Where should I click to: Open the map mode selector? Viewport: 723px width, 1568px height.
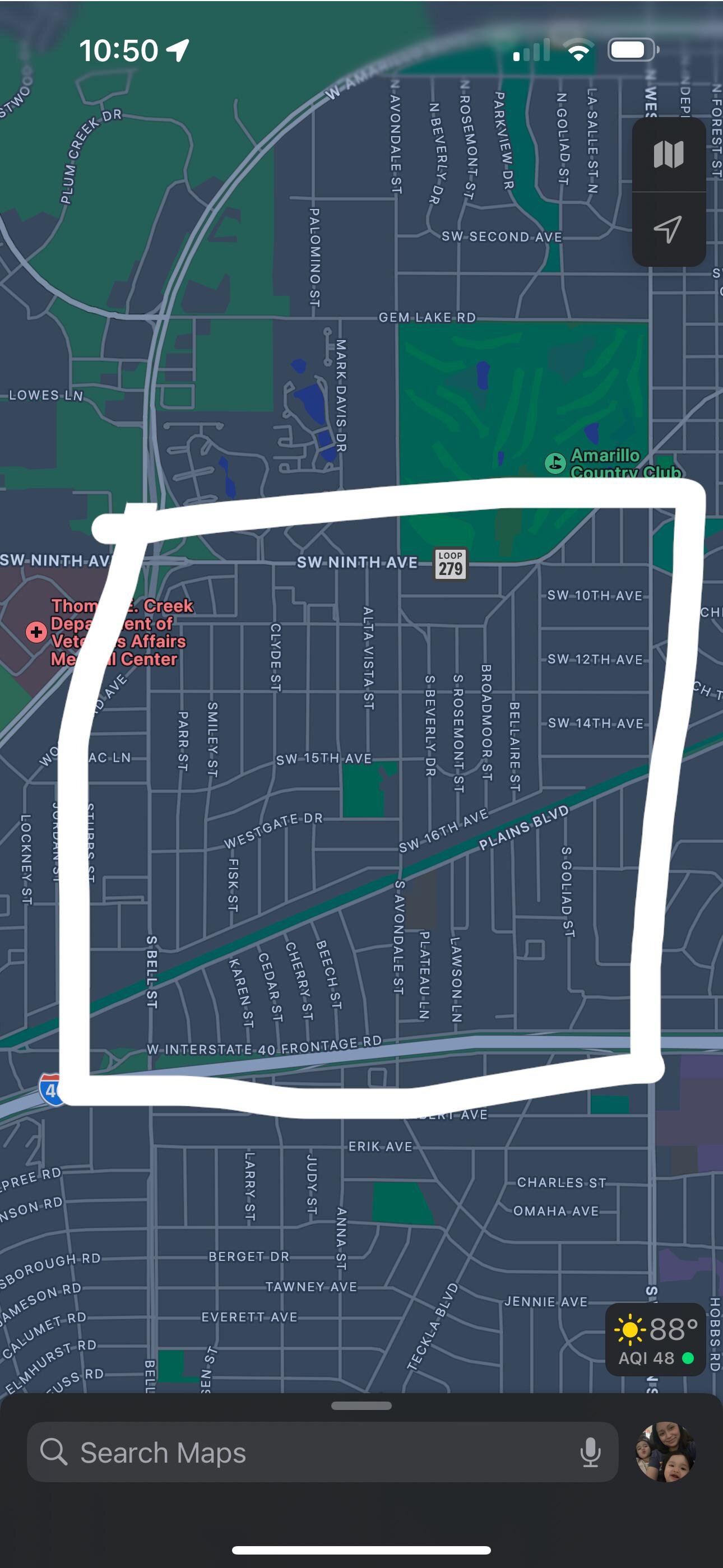[x=668, y=155]
